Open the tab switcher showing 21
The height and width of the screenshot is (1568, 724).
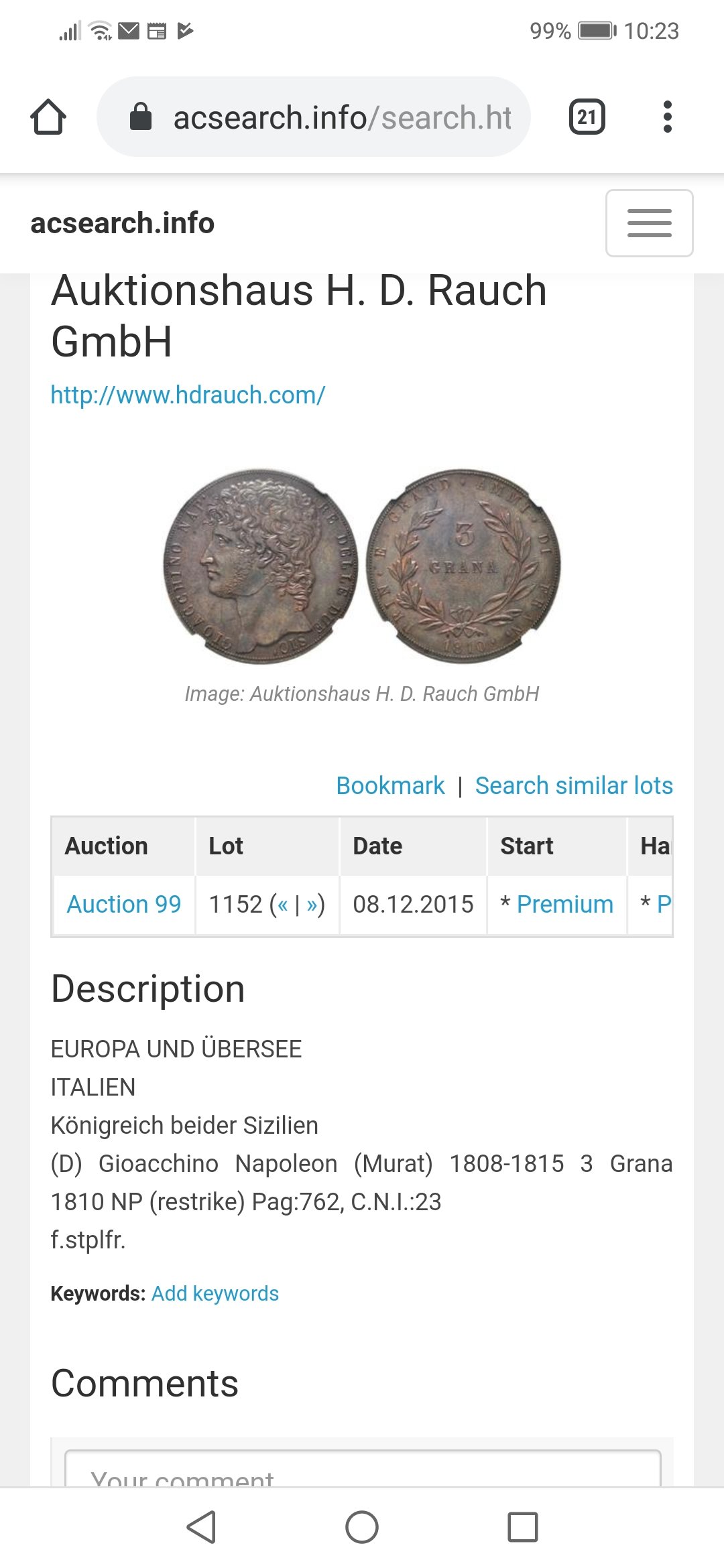pos(587,117)
